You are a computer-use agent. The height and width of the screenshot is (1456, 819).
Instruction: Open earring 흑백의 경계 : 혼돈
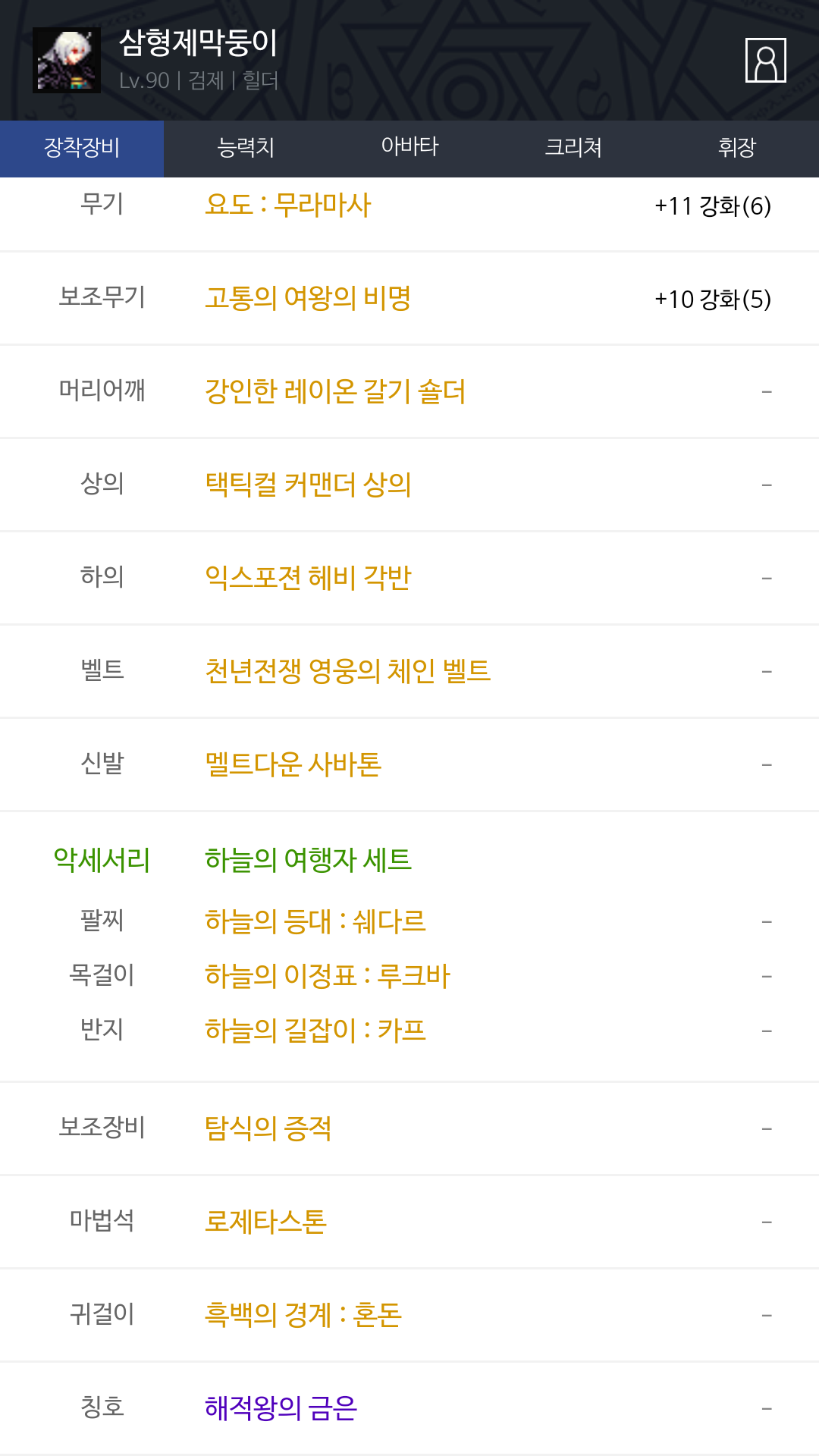click(303, 1315)
